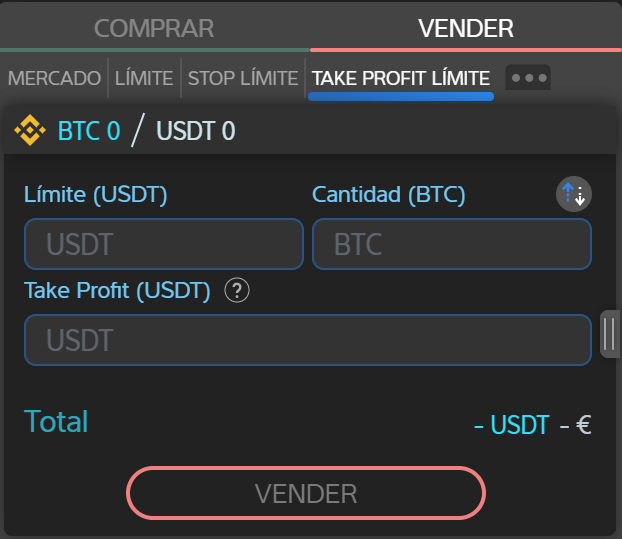Submit the order with the VENDER button

tap(306, 493)
